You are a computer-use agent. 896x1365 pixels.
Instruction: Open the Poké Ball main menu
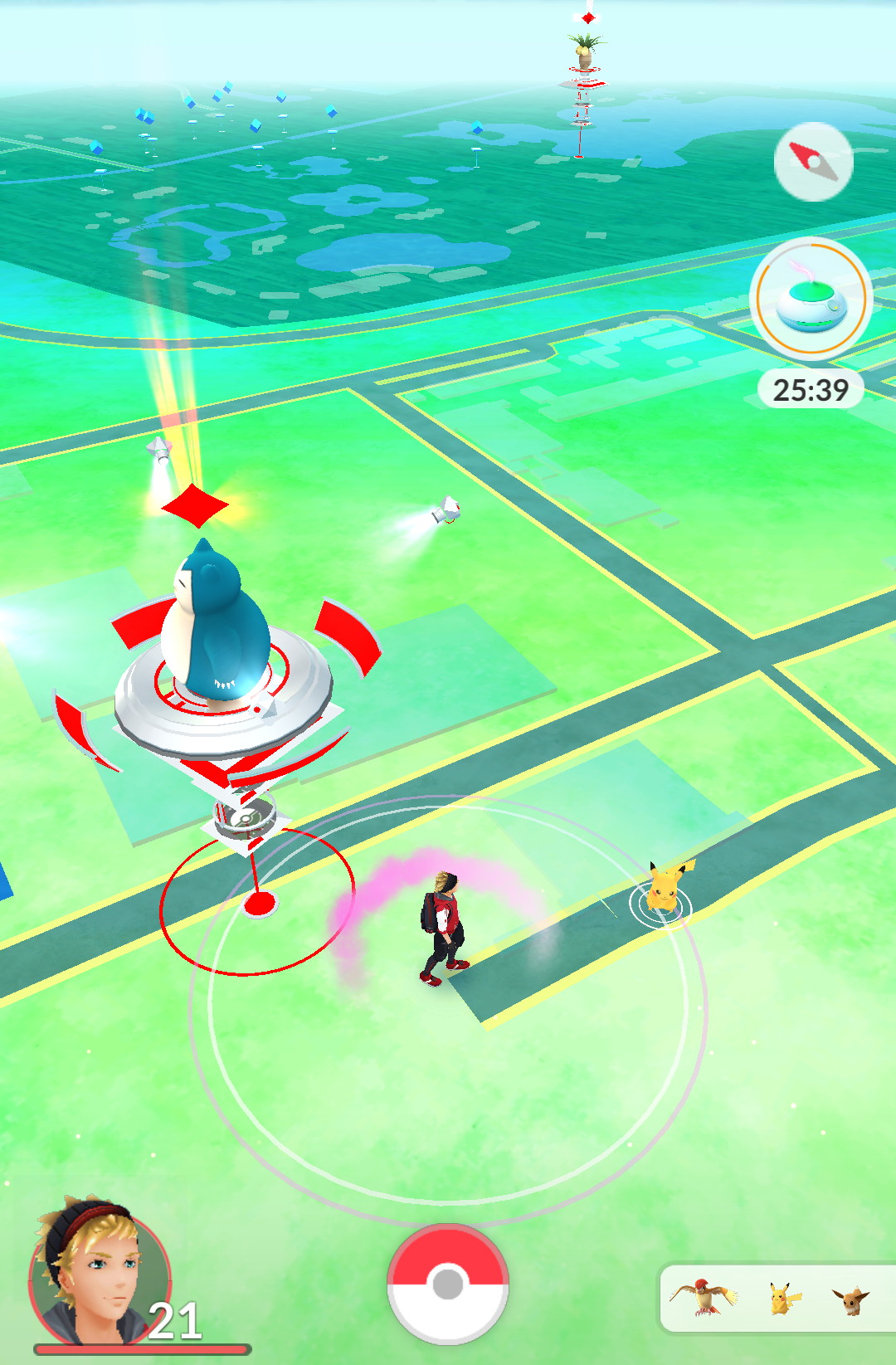(x=448, y=1284)
